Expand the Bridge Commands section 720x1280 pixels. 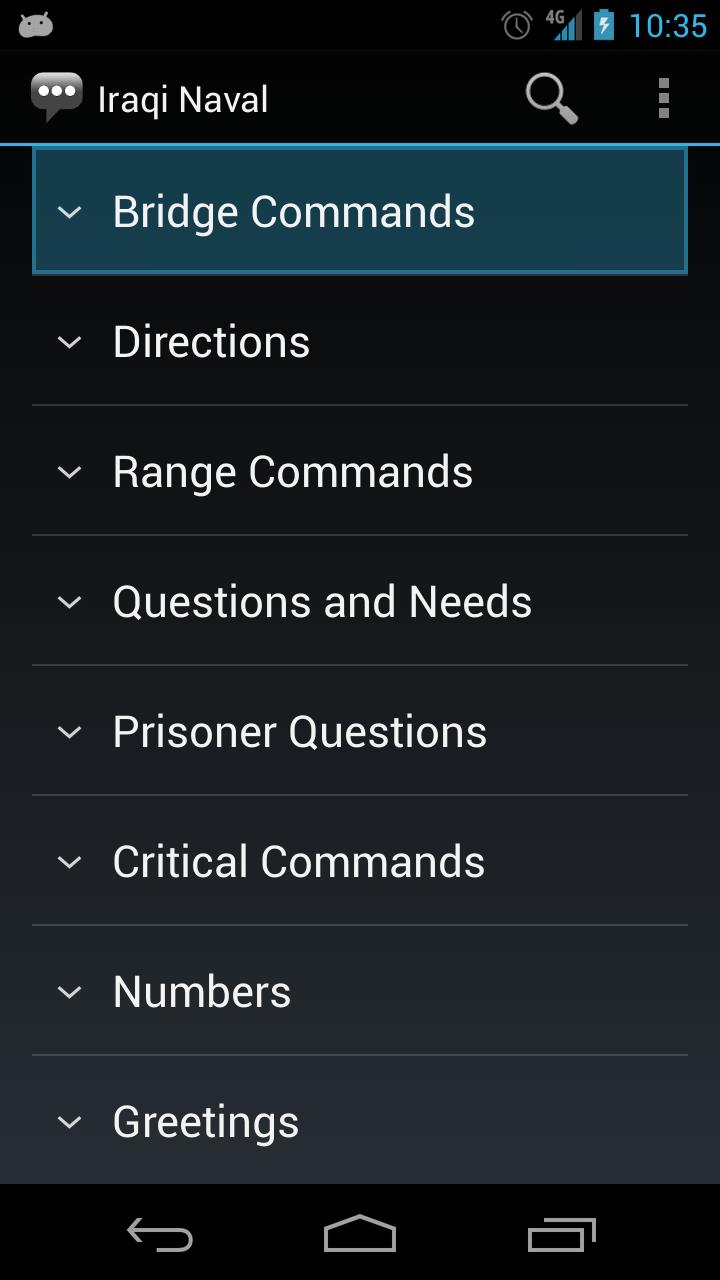pyautogui.click(x=295, y=211)
